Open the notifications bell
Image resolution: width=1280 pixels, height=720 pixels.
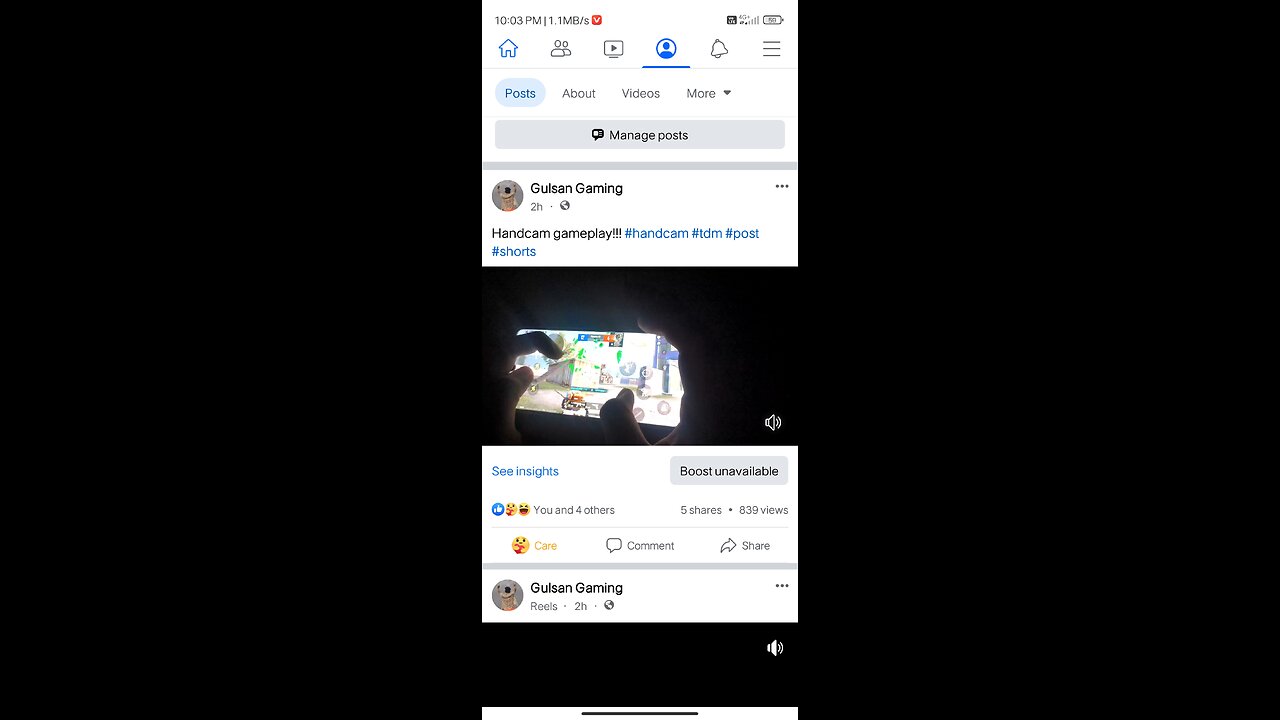(x=719, y=49)
